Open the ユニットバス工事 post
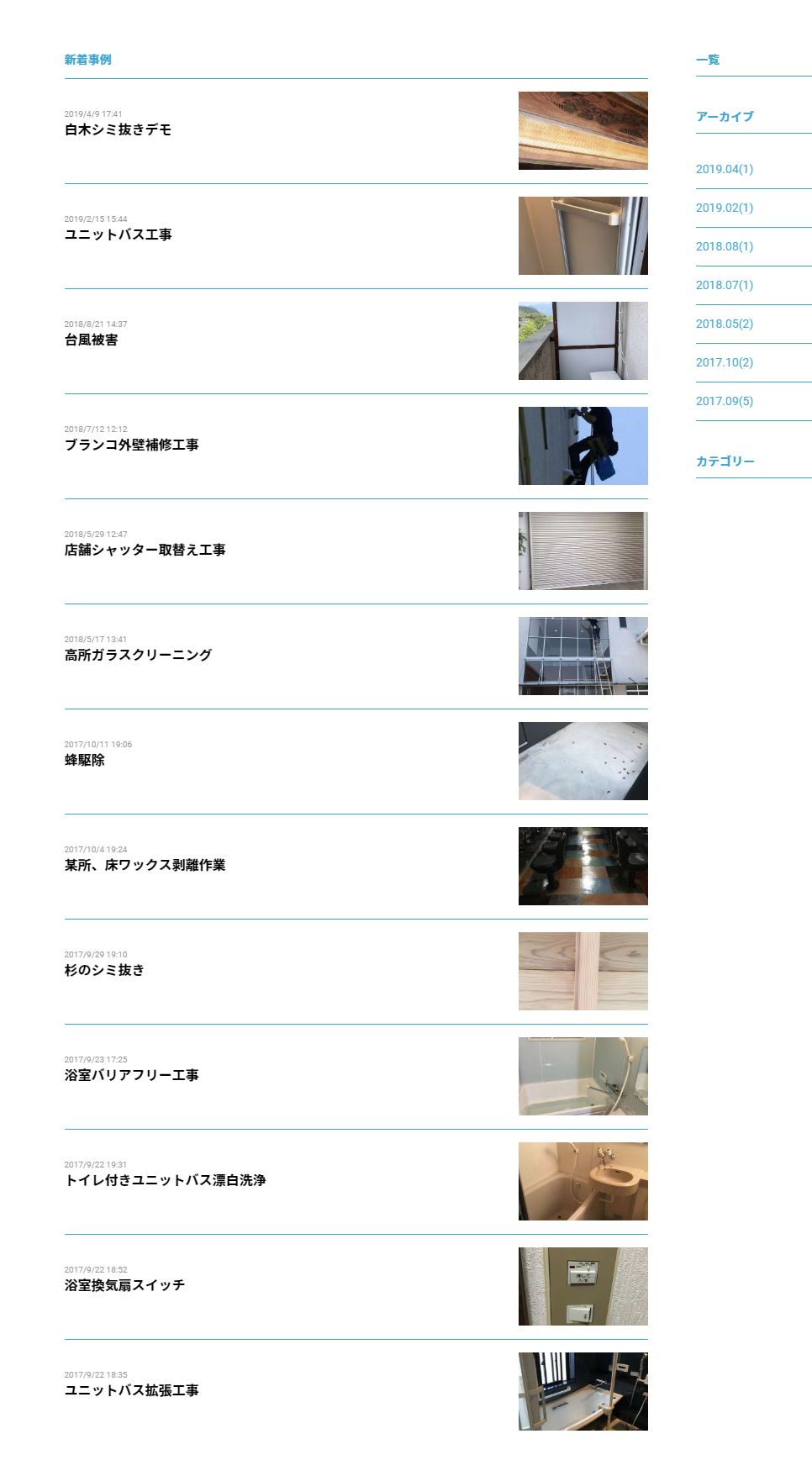This screenshot has height=1476, width=812. pyautogui.click(x=118, y=235)
